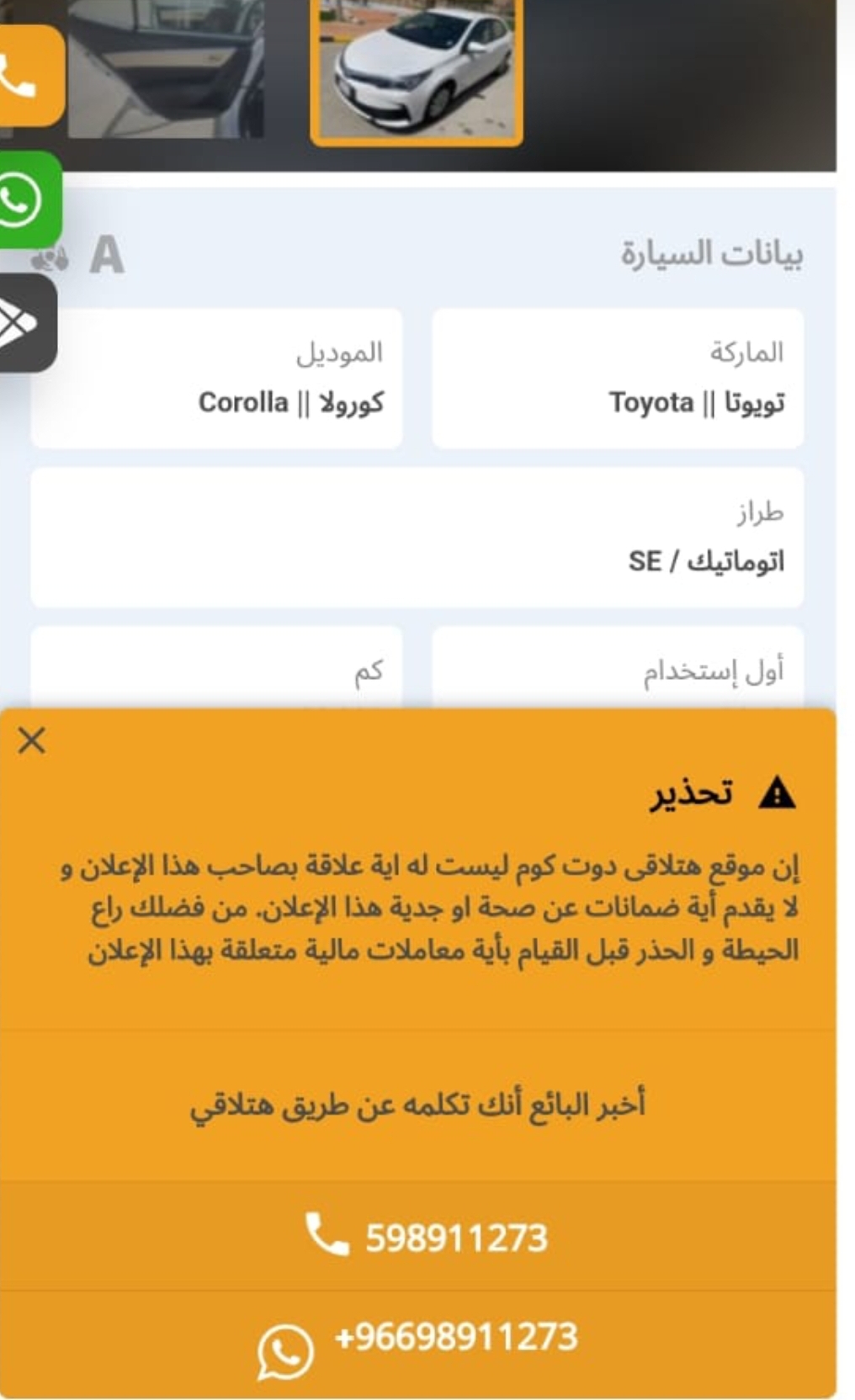
Task: View the car door interior photo
Action: pyautogui.click(x=166, y=67)
